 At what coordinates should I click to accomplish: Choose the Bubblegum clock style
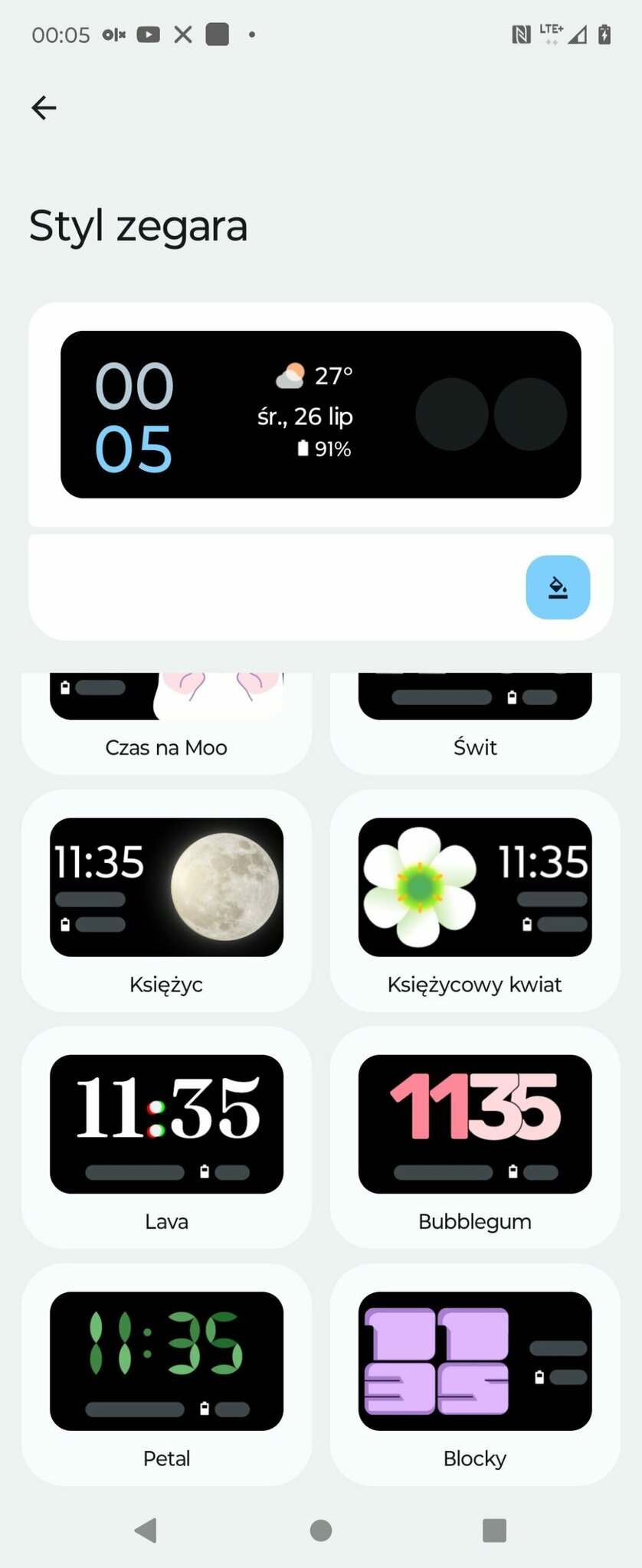tap(475, 1137)
